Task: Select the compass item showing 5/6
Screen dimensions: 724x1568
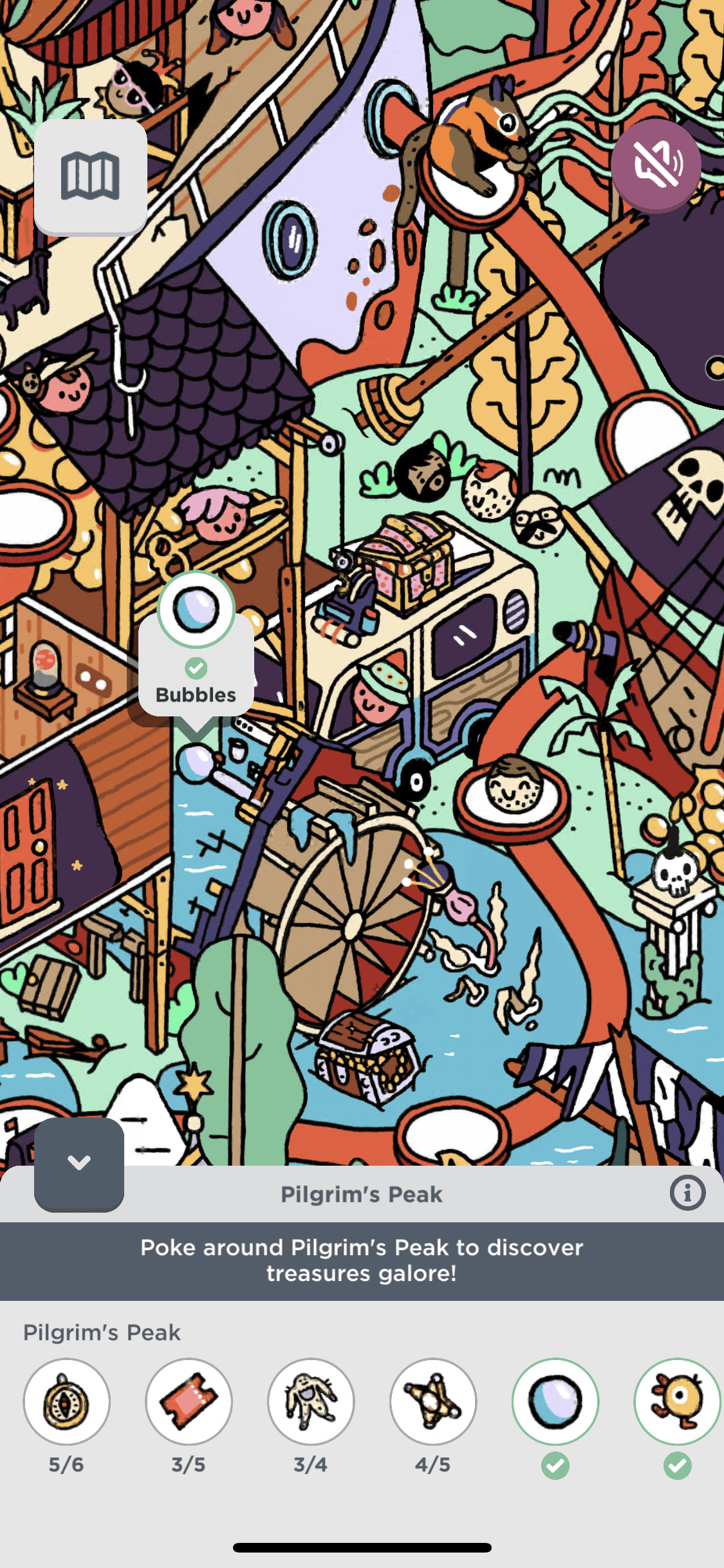Action: (x=66, y=1401)
